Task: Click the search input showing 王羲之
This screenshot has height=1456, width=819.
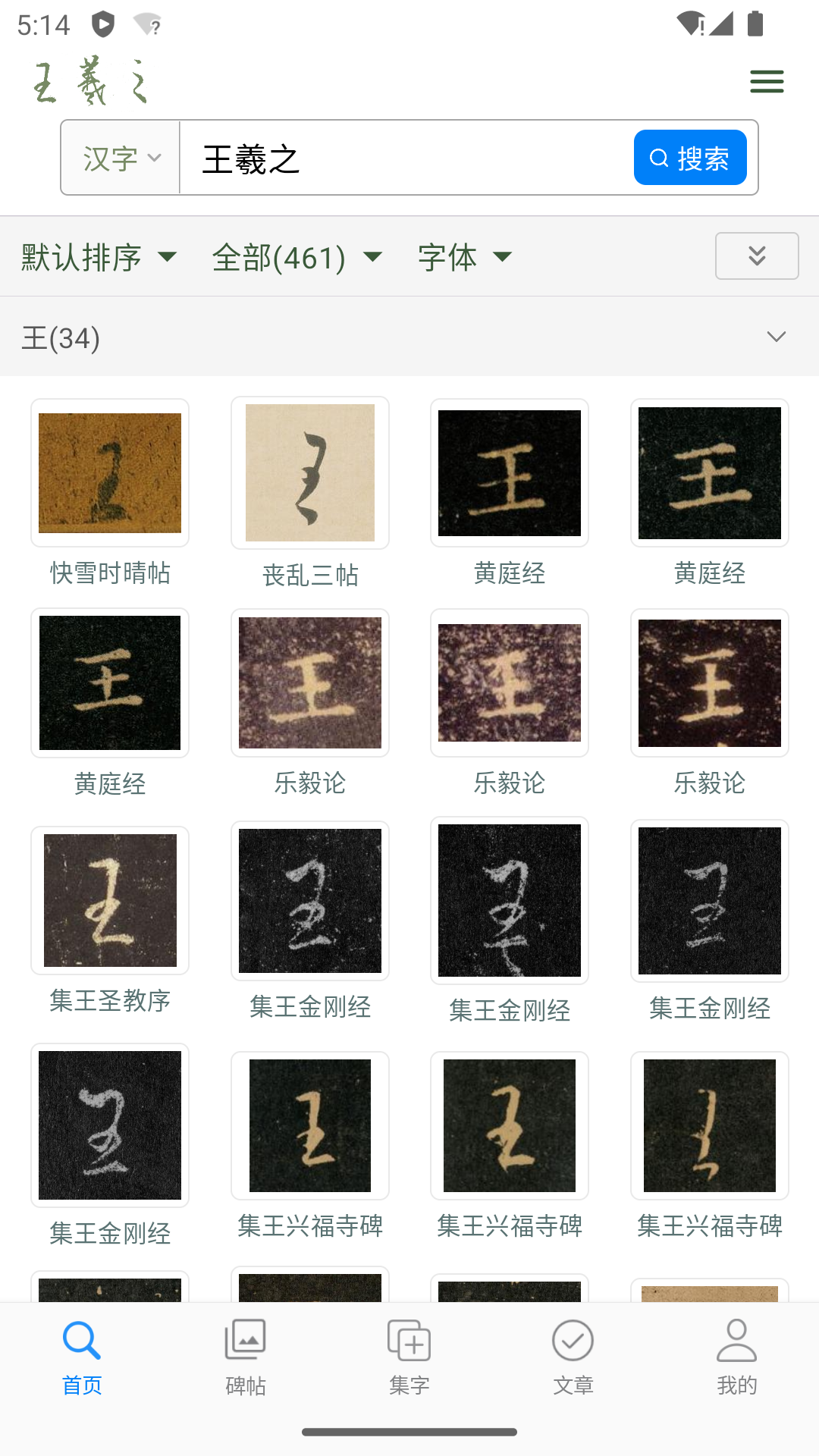Action: point(402,157)
